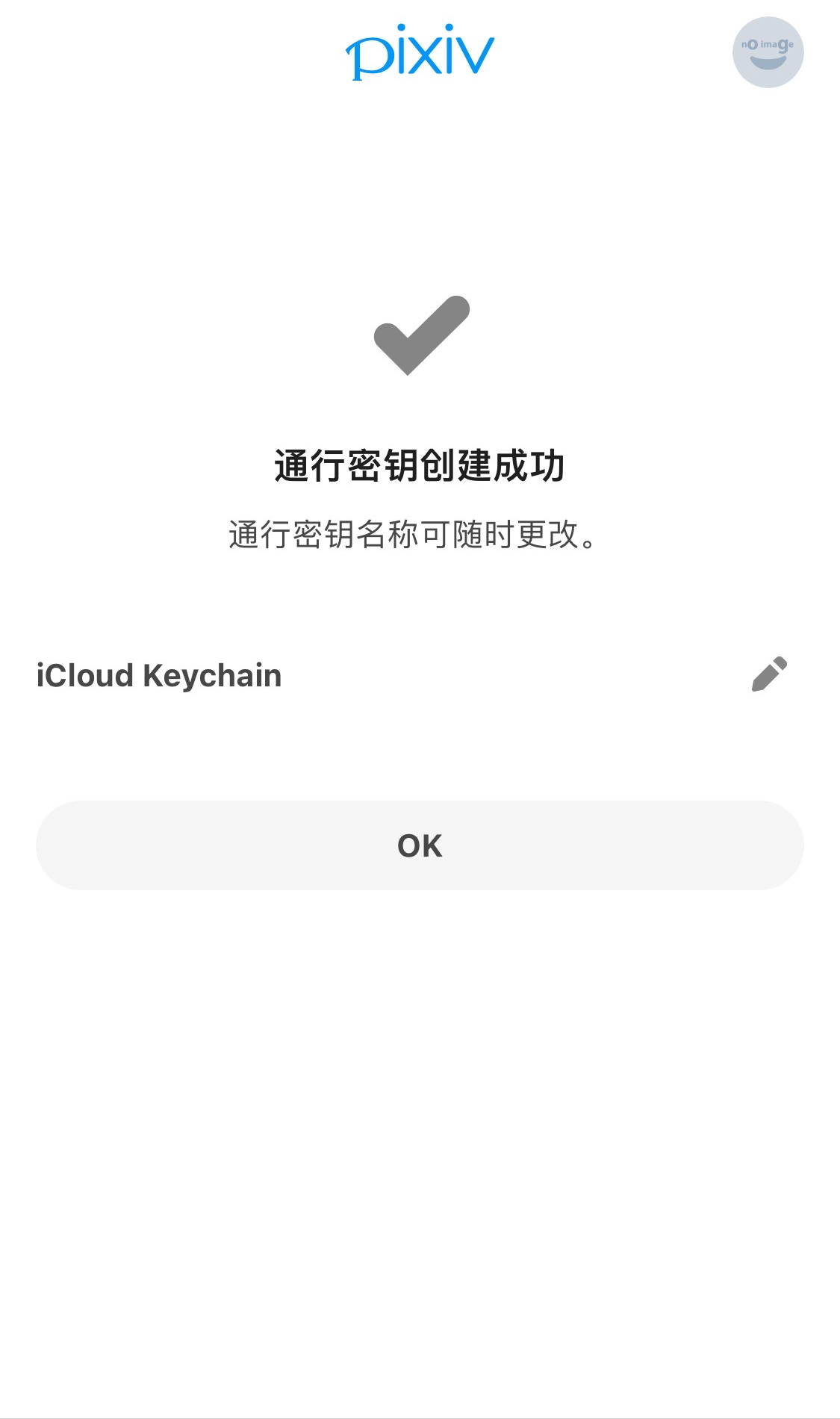Edit the iCloud Keychain passkey name
The image size is (840, 1419).
point(769,674)
